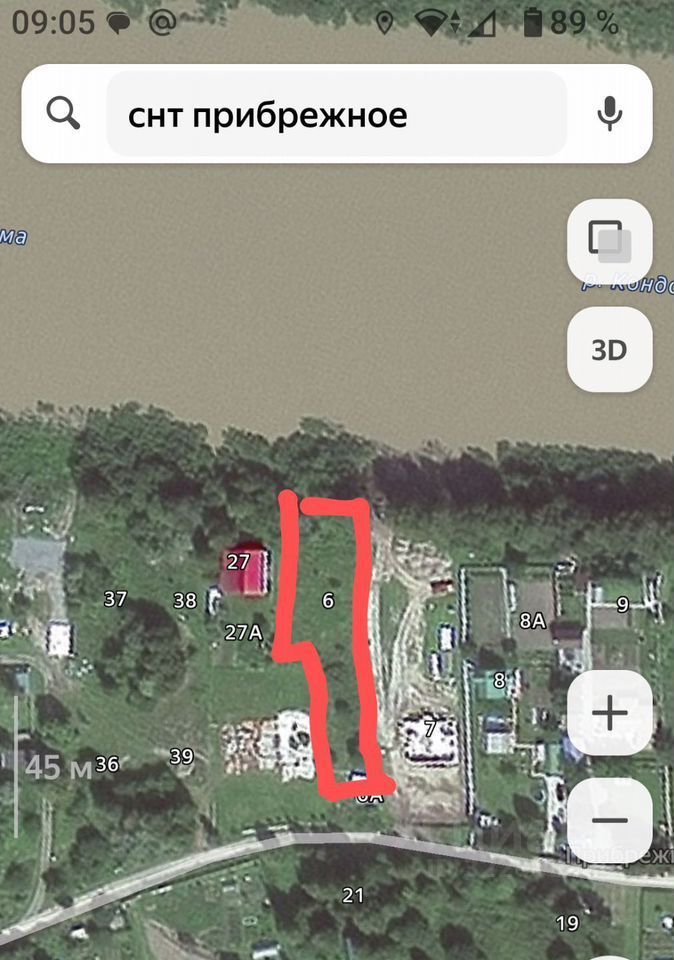This screenshot has height=960, width=674.
Task: Switch the map to 3D view
Action: (x=609, y=350)
